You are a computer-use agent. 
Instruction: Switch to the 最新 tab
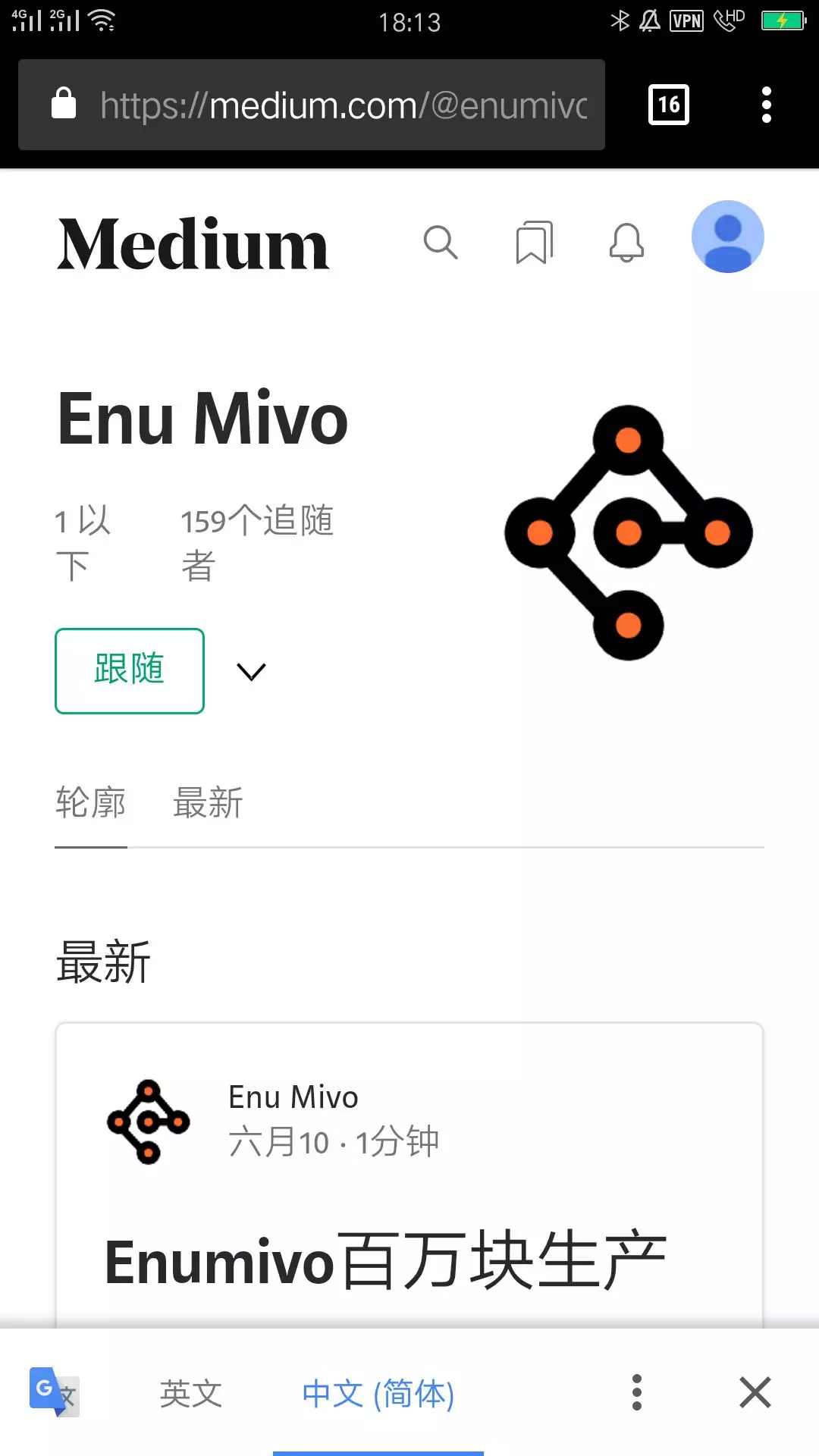(208, 802)
